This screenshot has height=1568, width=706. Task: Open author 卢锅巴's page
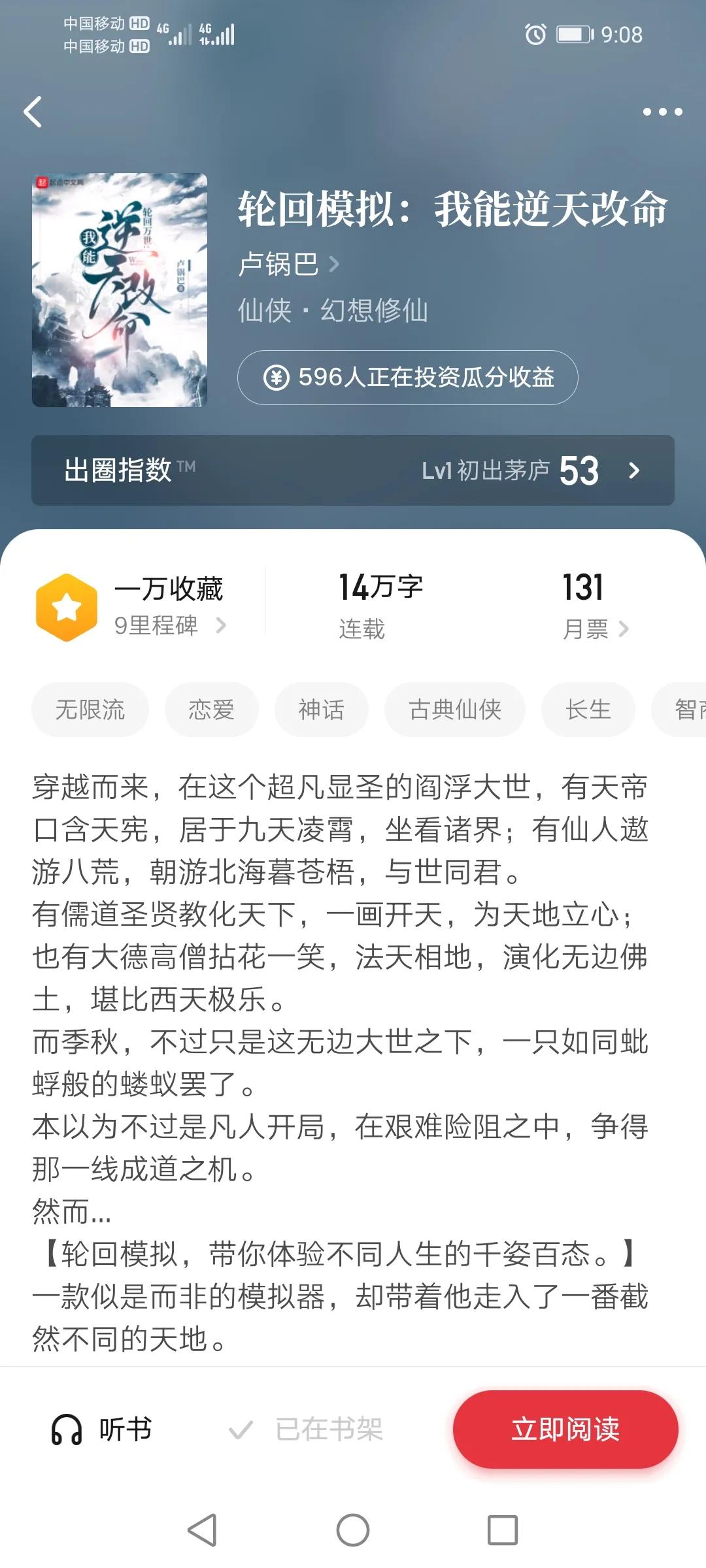click(288, 265)
